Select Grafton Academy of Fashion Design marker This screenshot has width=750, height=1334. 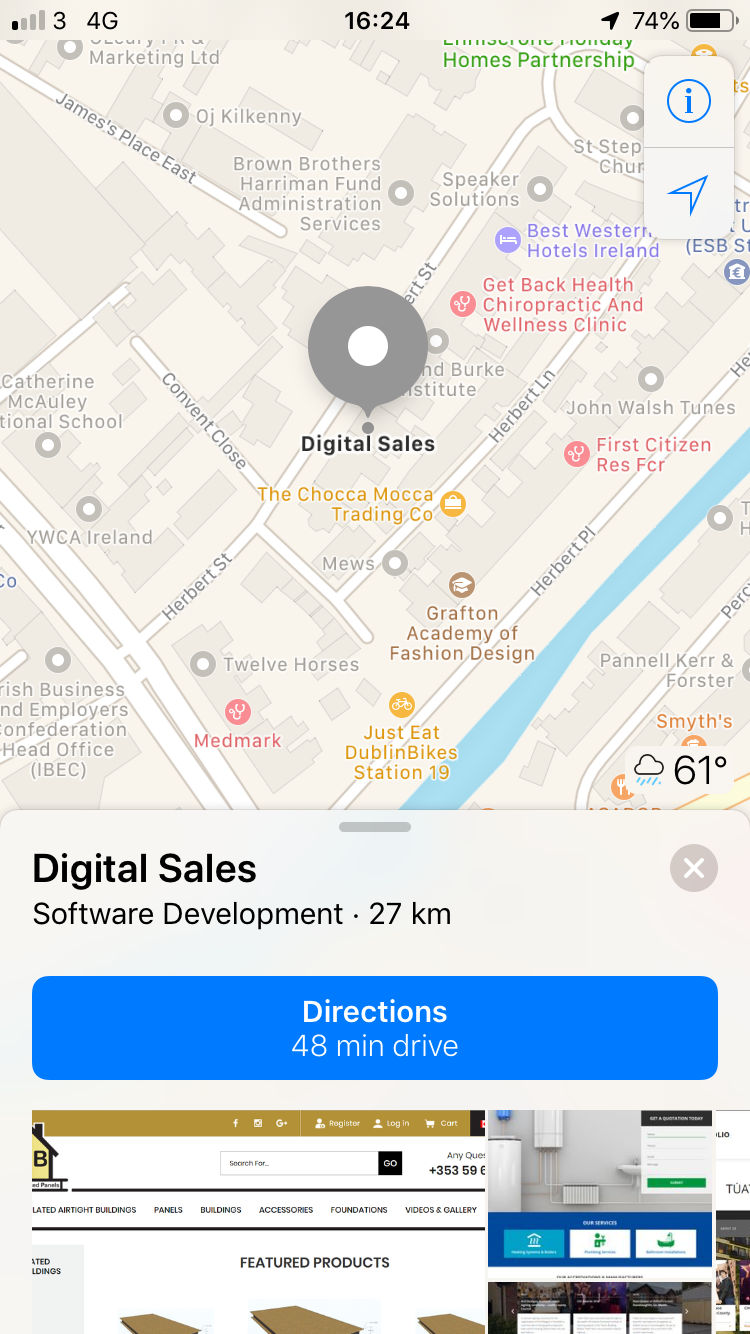tap(461, 585)
